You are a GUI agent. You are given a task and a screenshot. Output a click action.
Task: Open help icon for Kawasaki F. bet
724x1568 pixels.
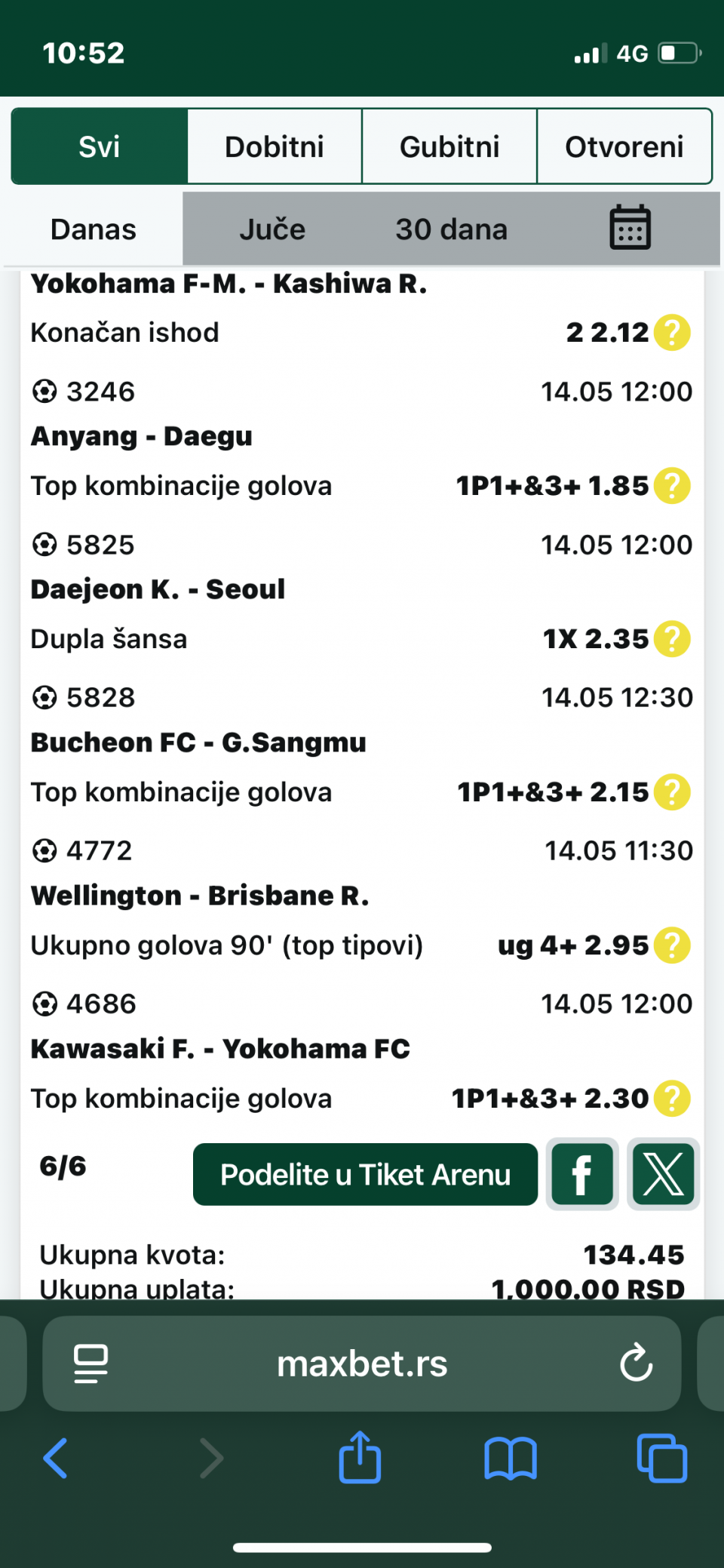(x=672, y=1098)
